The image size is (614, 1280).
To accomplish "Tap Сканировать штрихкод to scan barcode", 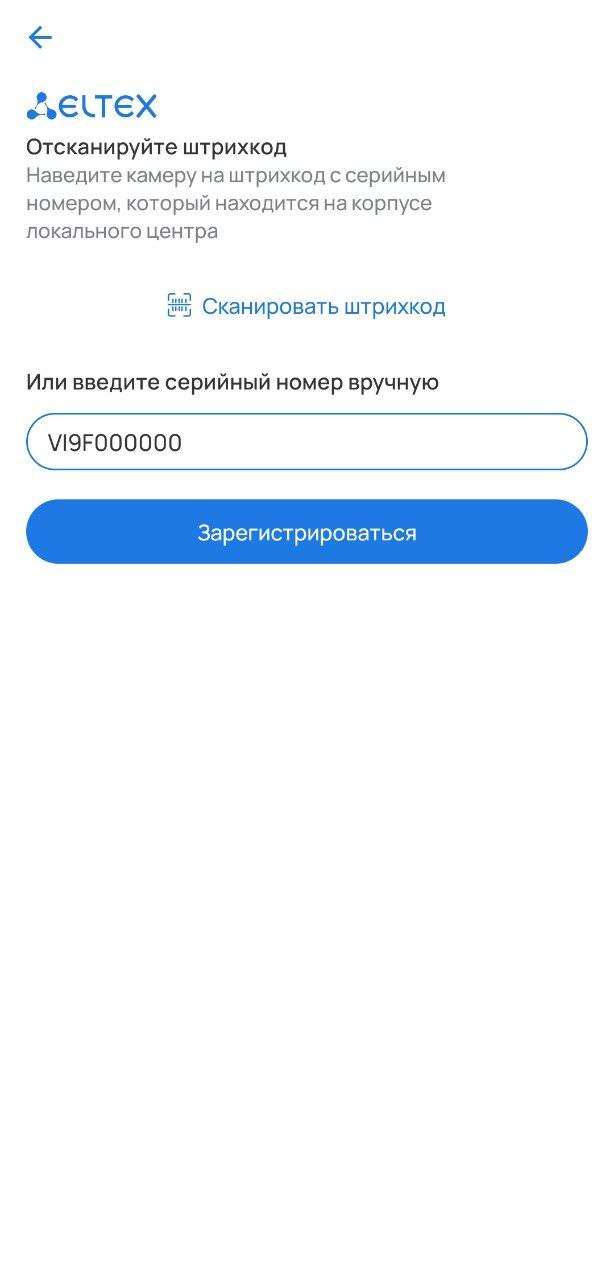I will (306, 306).
